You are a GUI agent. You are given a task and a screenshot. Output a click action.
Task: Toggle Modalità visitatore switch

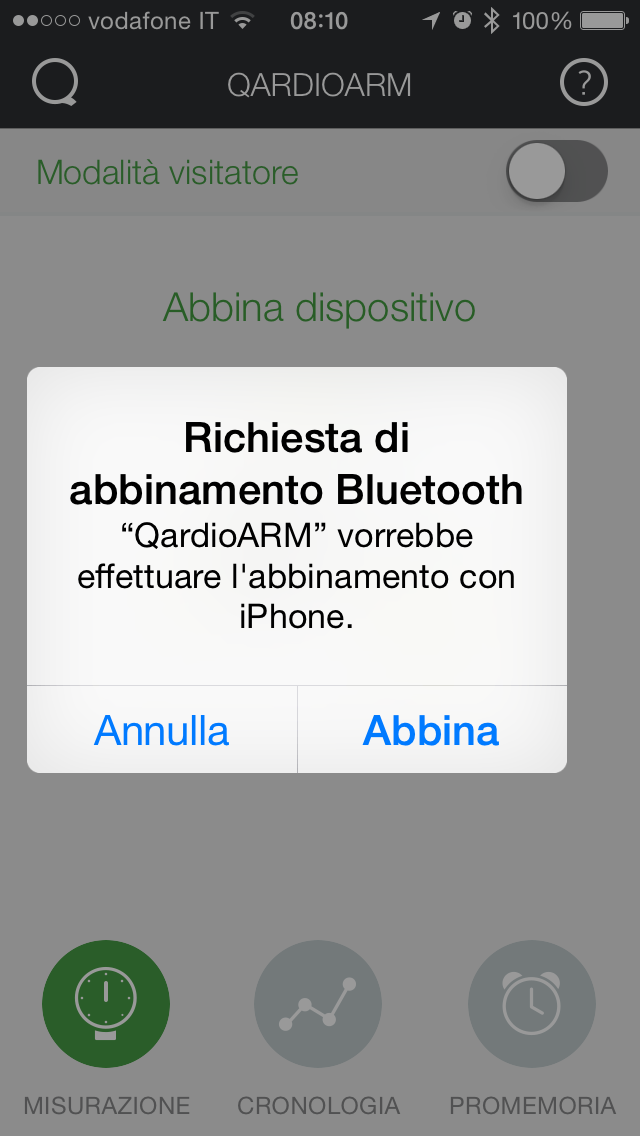pyautogui.click(x=556, y=173)
